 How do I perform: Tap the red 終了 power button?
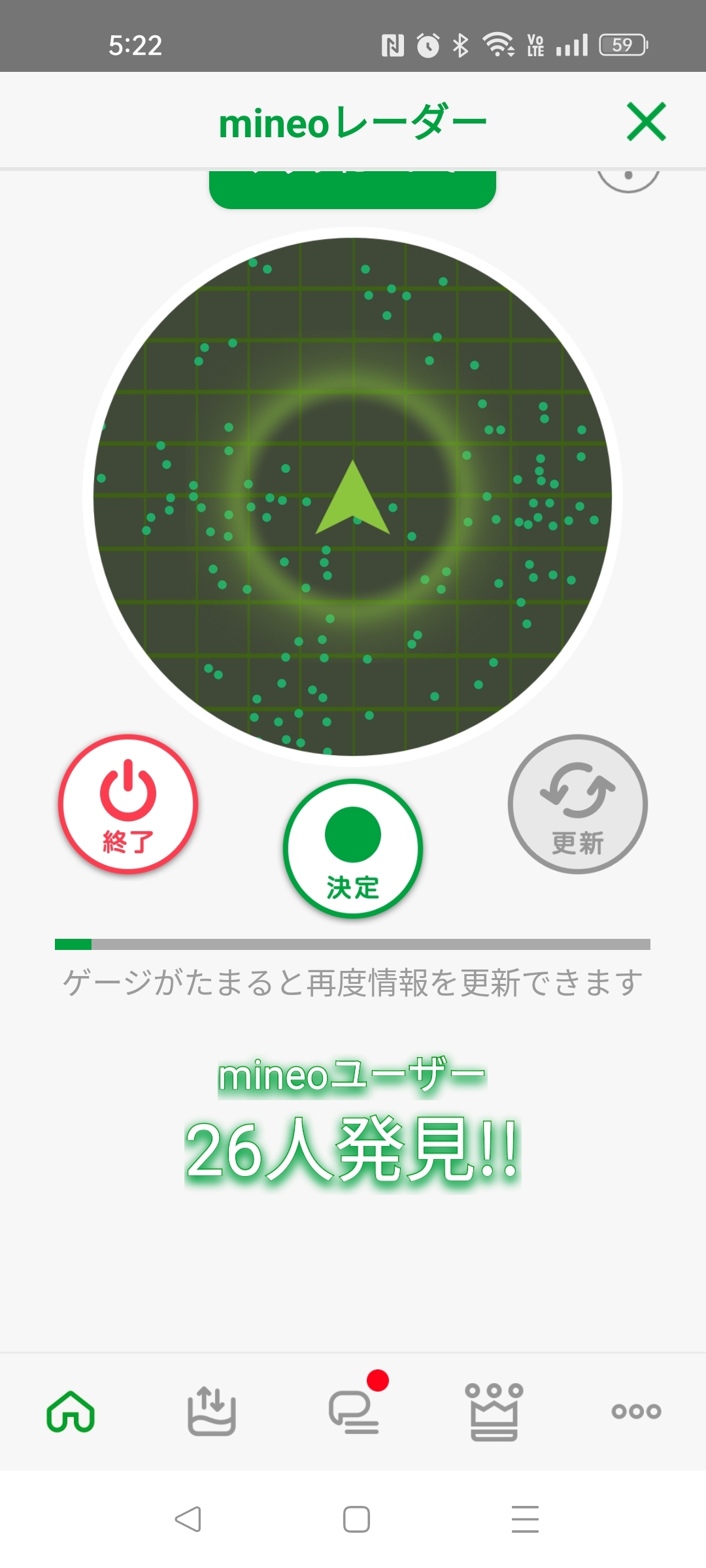(128, 804)
